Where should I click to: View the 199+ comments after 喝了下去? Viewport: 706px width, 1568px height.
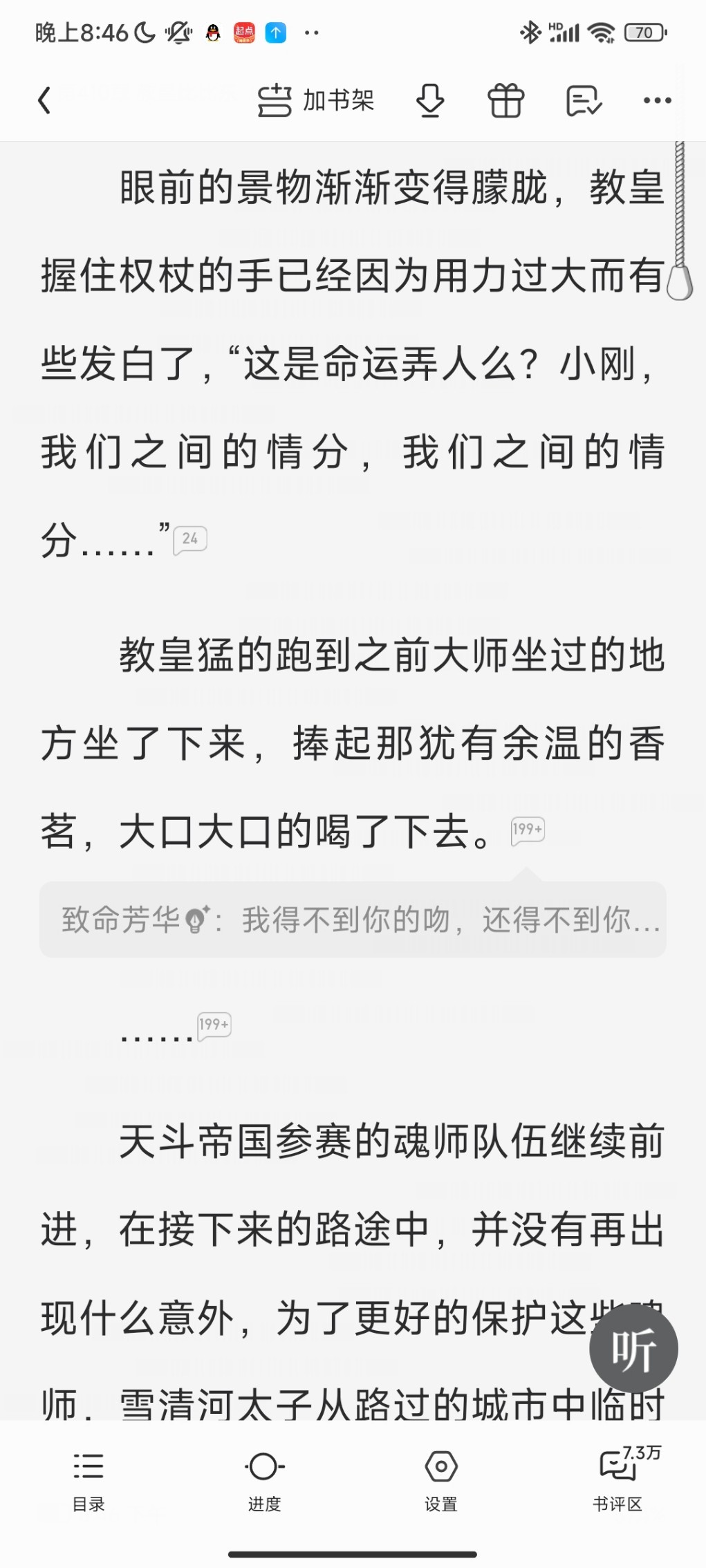(528, 830)
